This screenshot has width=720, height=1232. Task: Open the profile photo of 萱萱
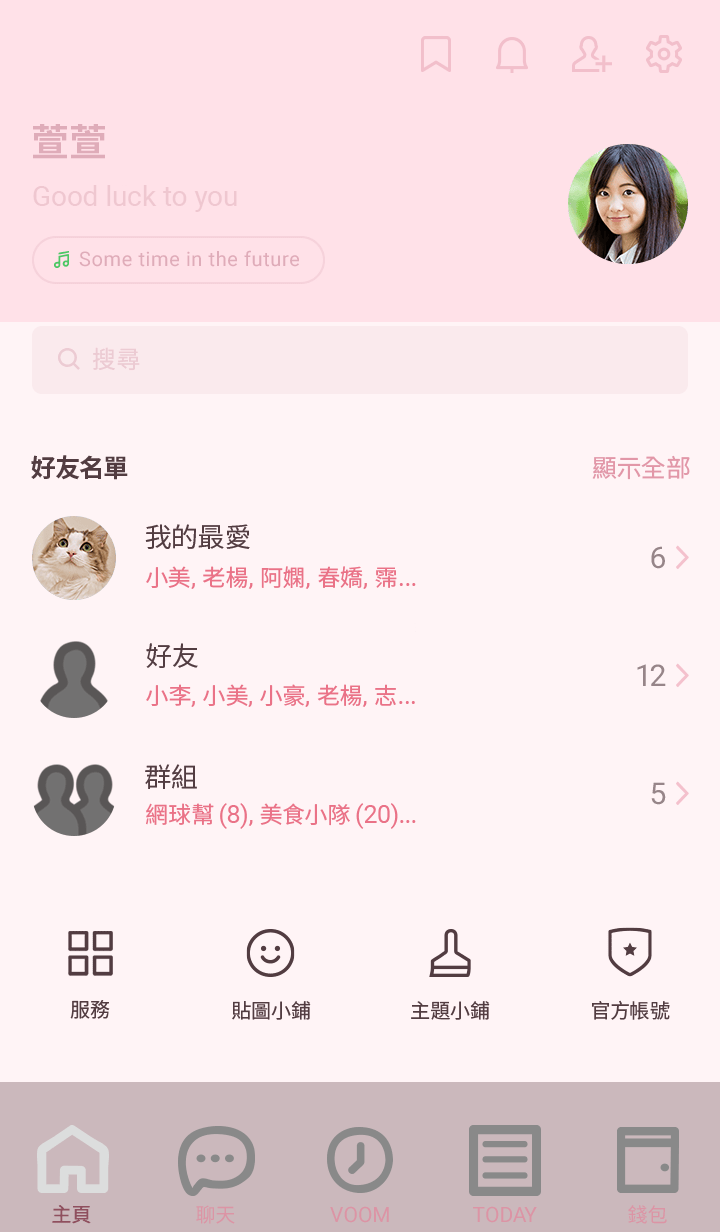coord(628,204)
